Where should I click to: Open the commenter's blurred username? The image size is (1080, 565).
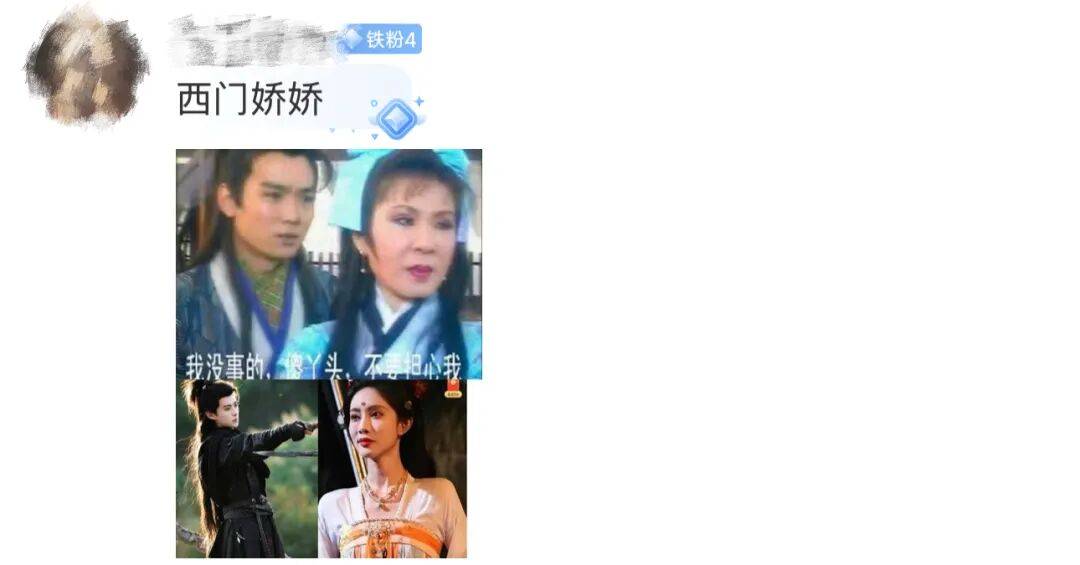253,40
